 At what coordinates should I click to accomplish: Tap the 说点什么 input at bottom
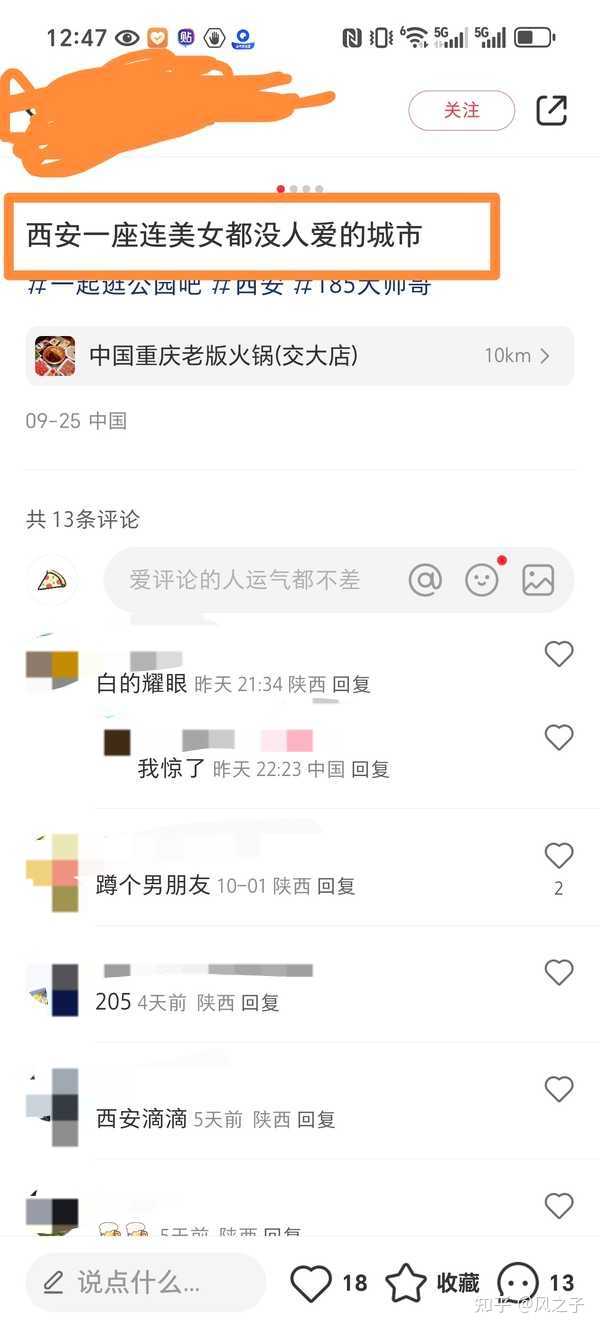[145, 1282]
